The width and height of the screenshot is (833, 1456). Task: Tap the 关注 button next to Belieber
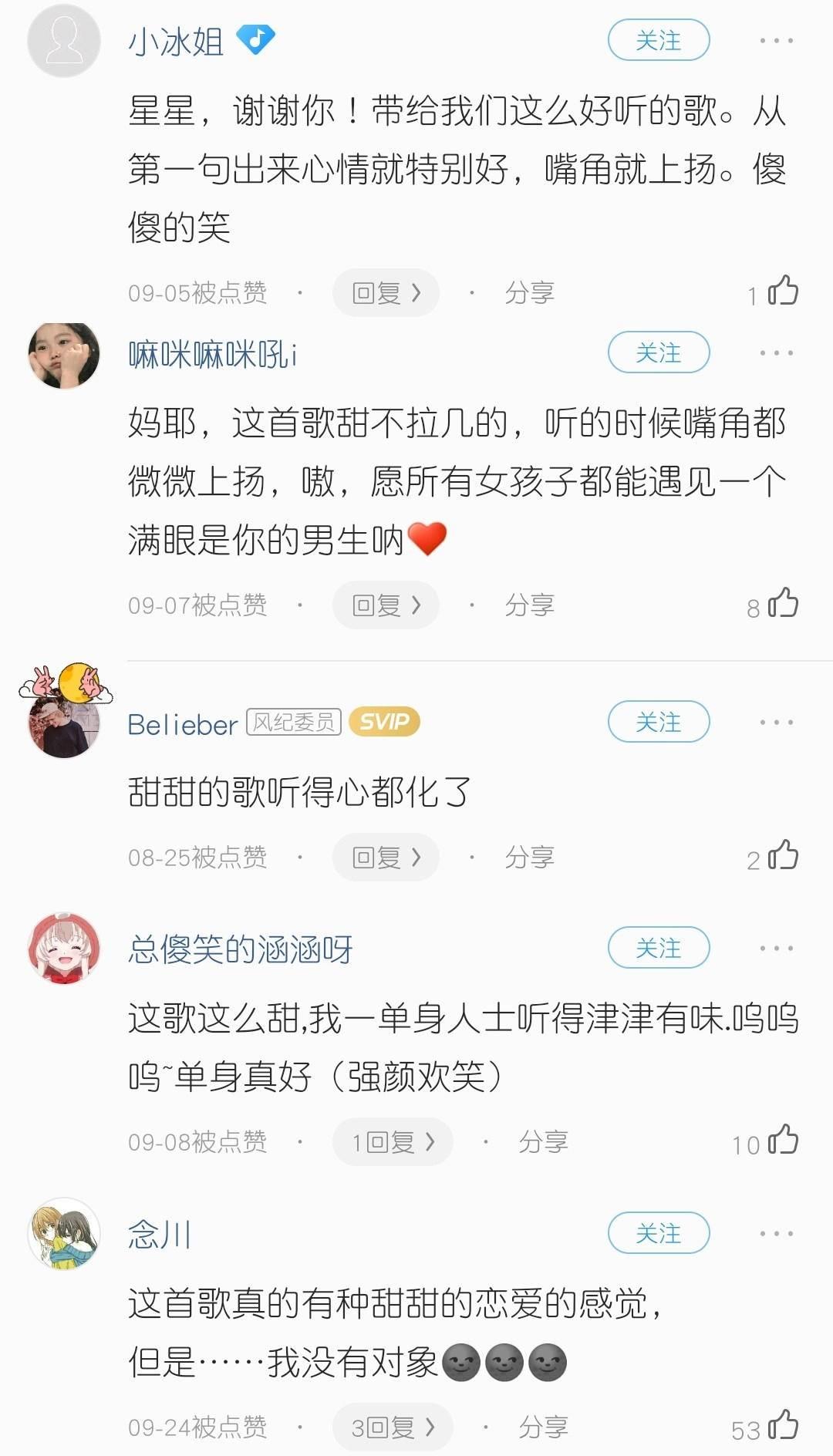658,722
